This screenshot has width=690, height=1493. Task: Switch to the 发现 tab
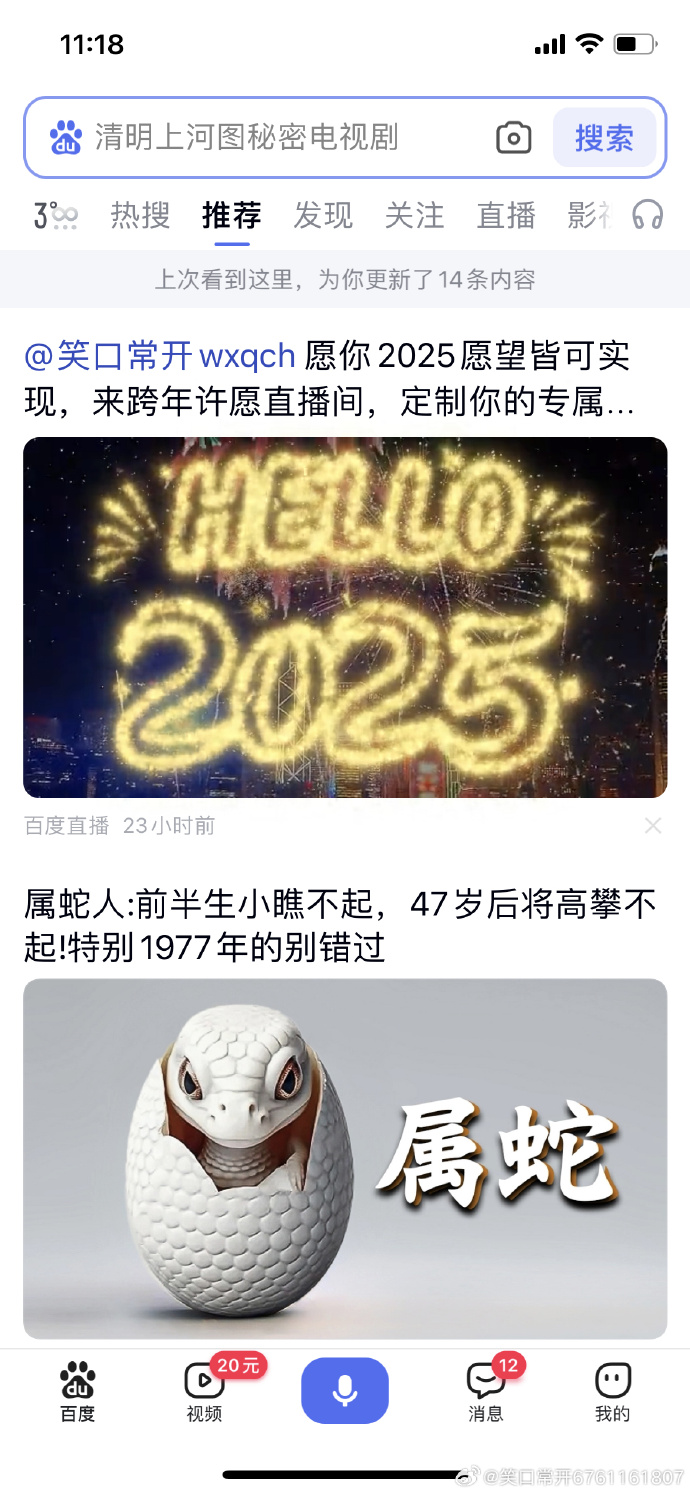pos(323,215)
